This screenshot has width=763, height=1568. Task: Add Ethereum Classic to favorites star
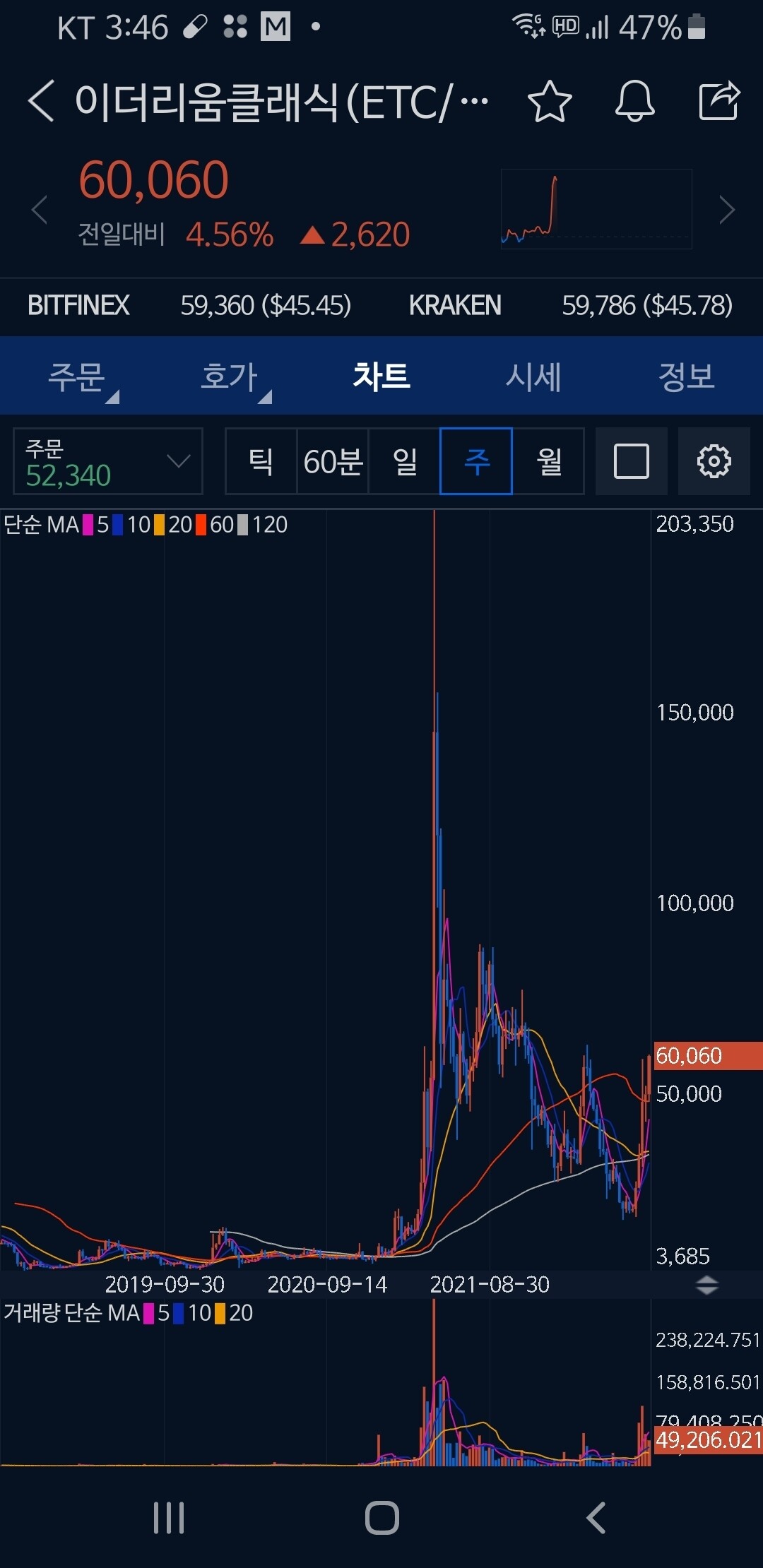[x=550, y=102]
